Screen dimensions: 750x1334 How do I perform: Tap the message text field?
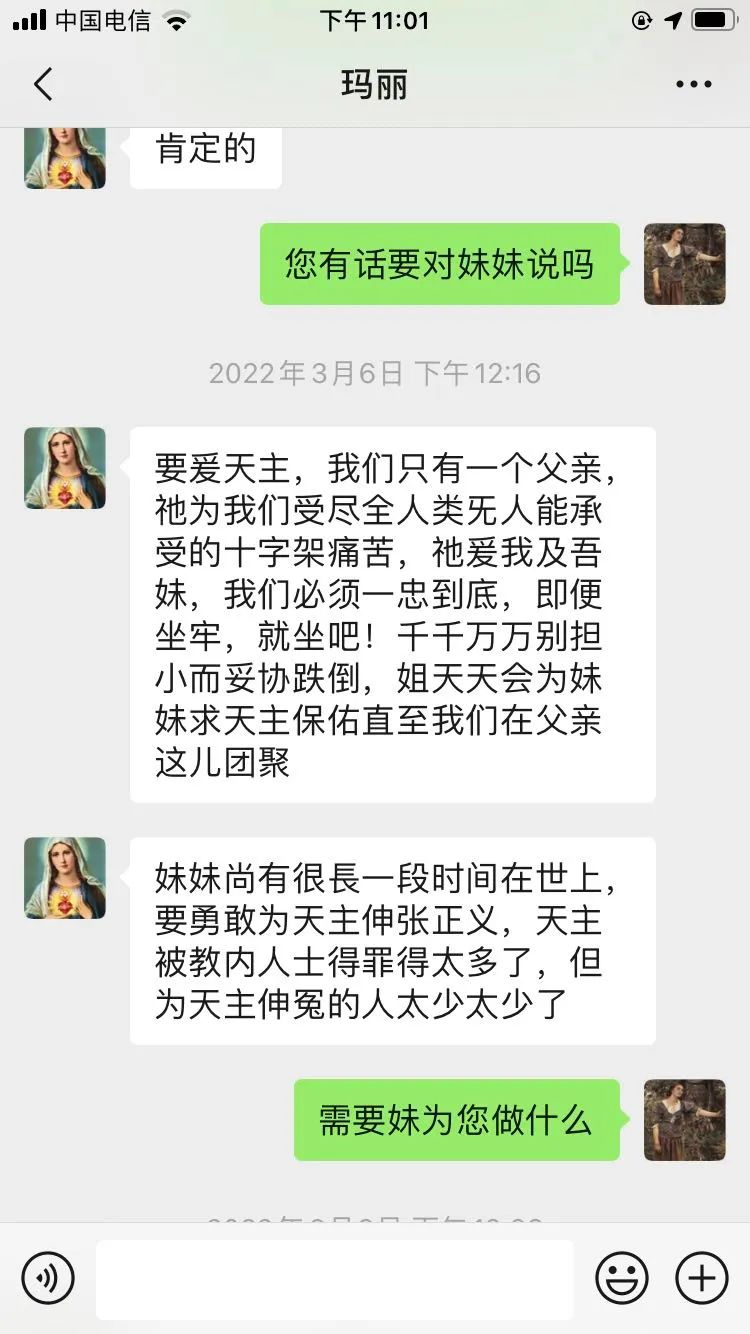335,1278
